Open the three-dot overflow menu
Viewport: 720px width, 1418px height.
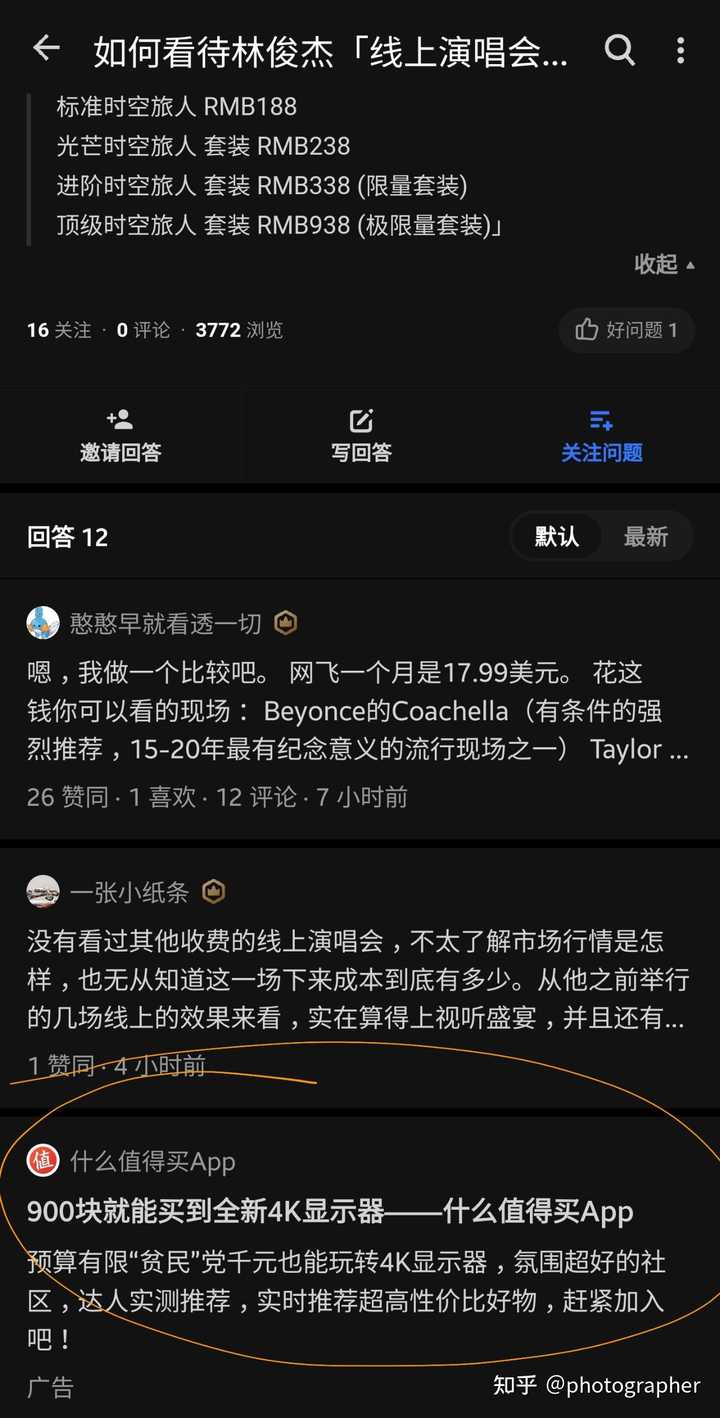pyautogui.click(x=679, y=48)
